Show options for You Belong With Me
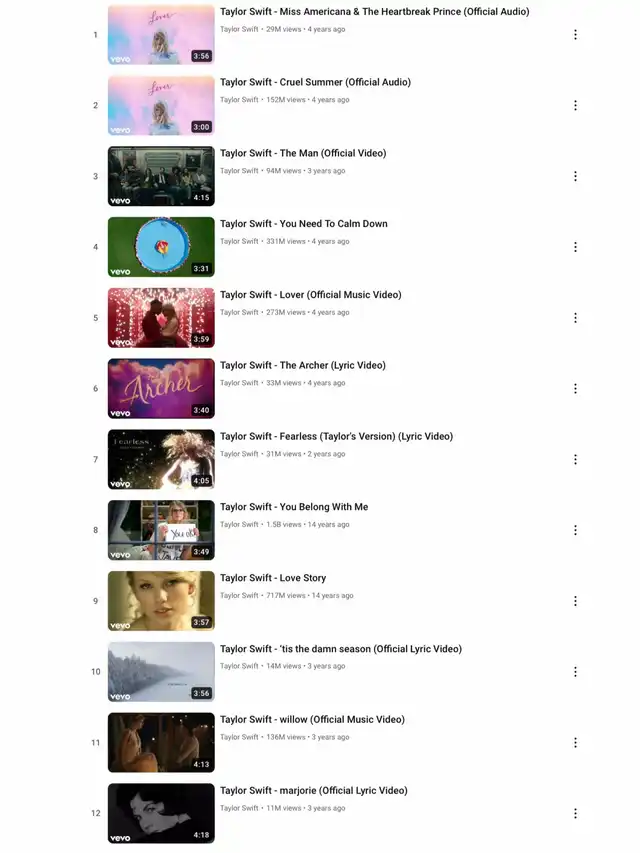Image resolution: width=640 pixels, height=853 pixels. [575, 530]
